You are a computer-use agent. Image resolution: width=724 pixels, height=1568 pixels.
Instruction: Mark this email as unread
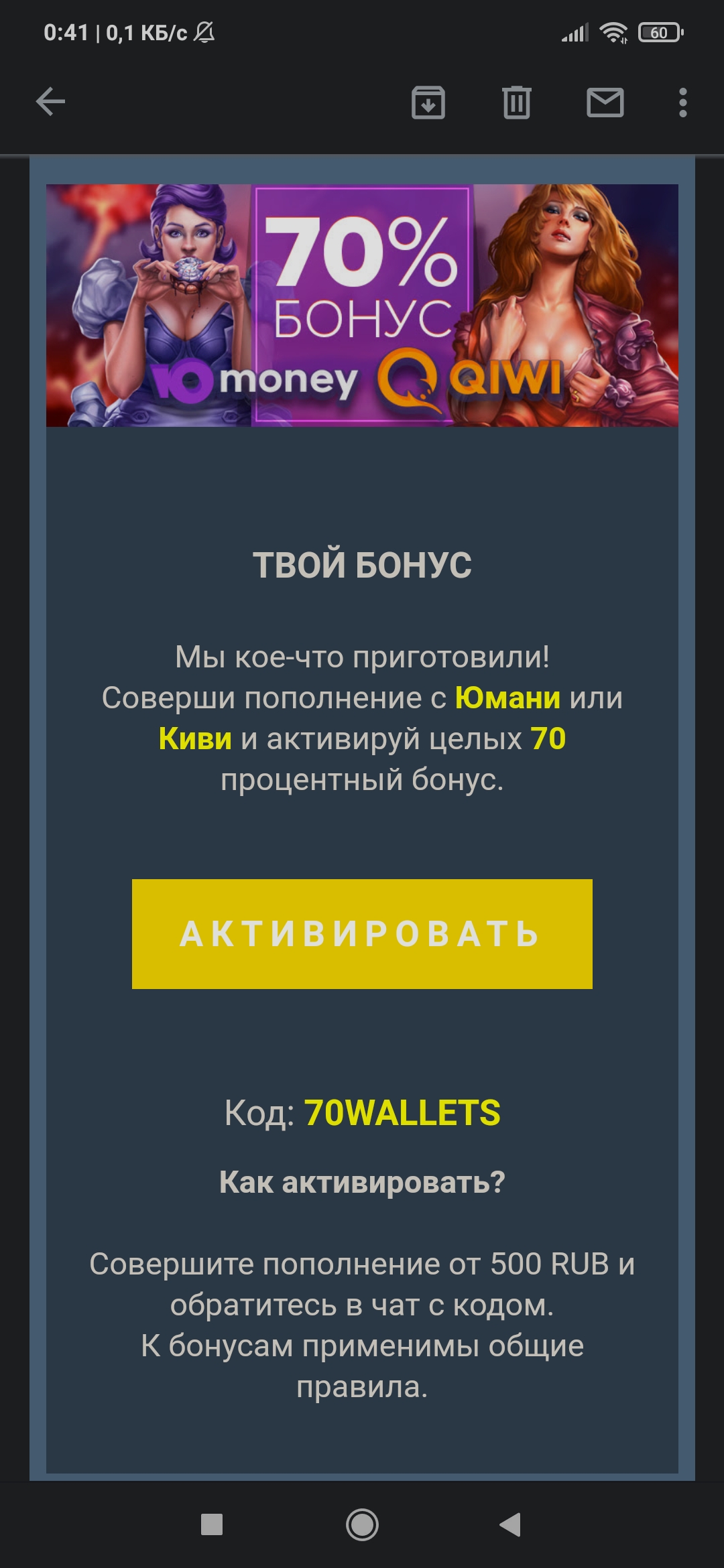tap(605, 103)
